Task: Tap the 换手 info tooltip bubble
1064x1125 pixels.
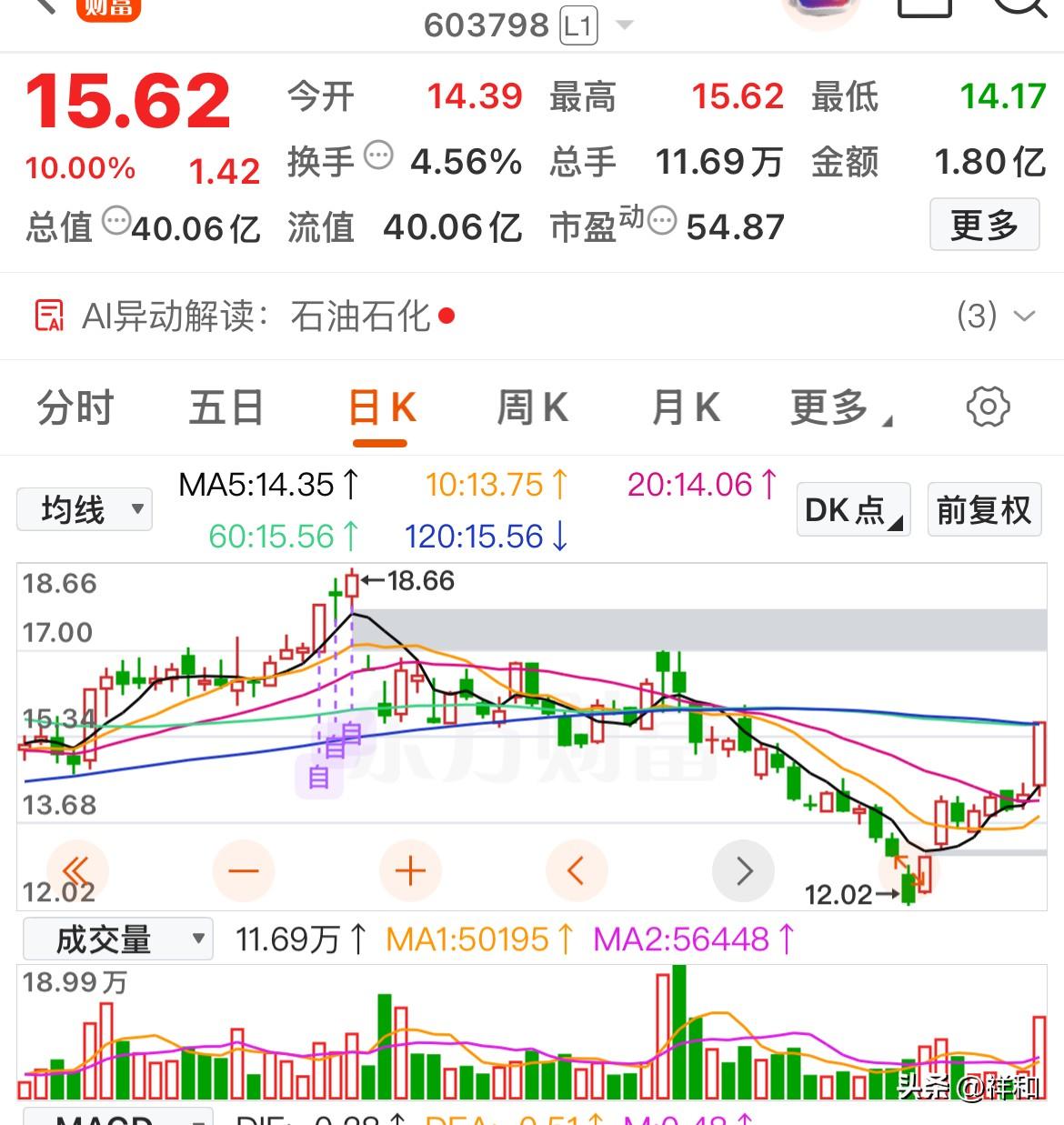Action: 377,155
